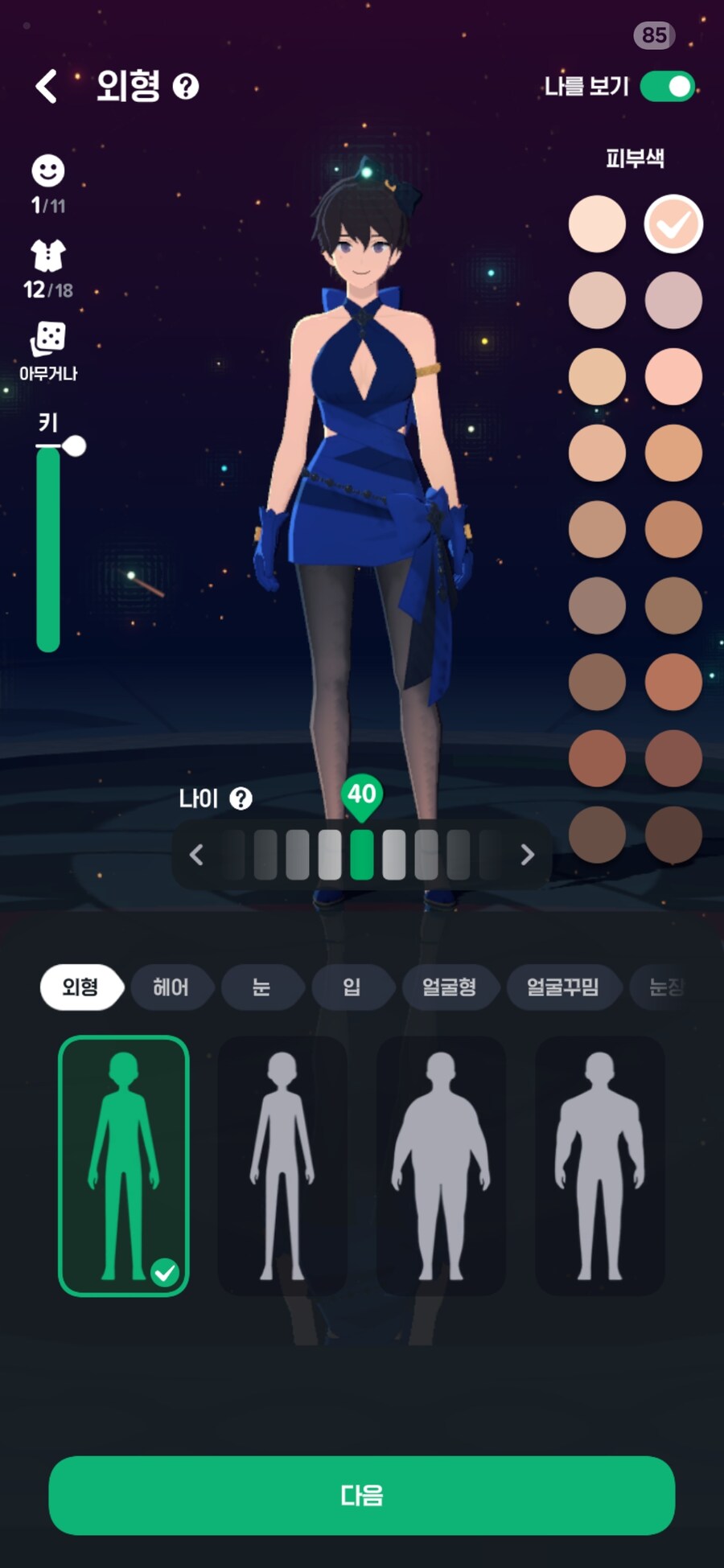Choose the slim body type silhouette
The height and width of the screenshot is (1568, 724).
282,1165
